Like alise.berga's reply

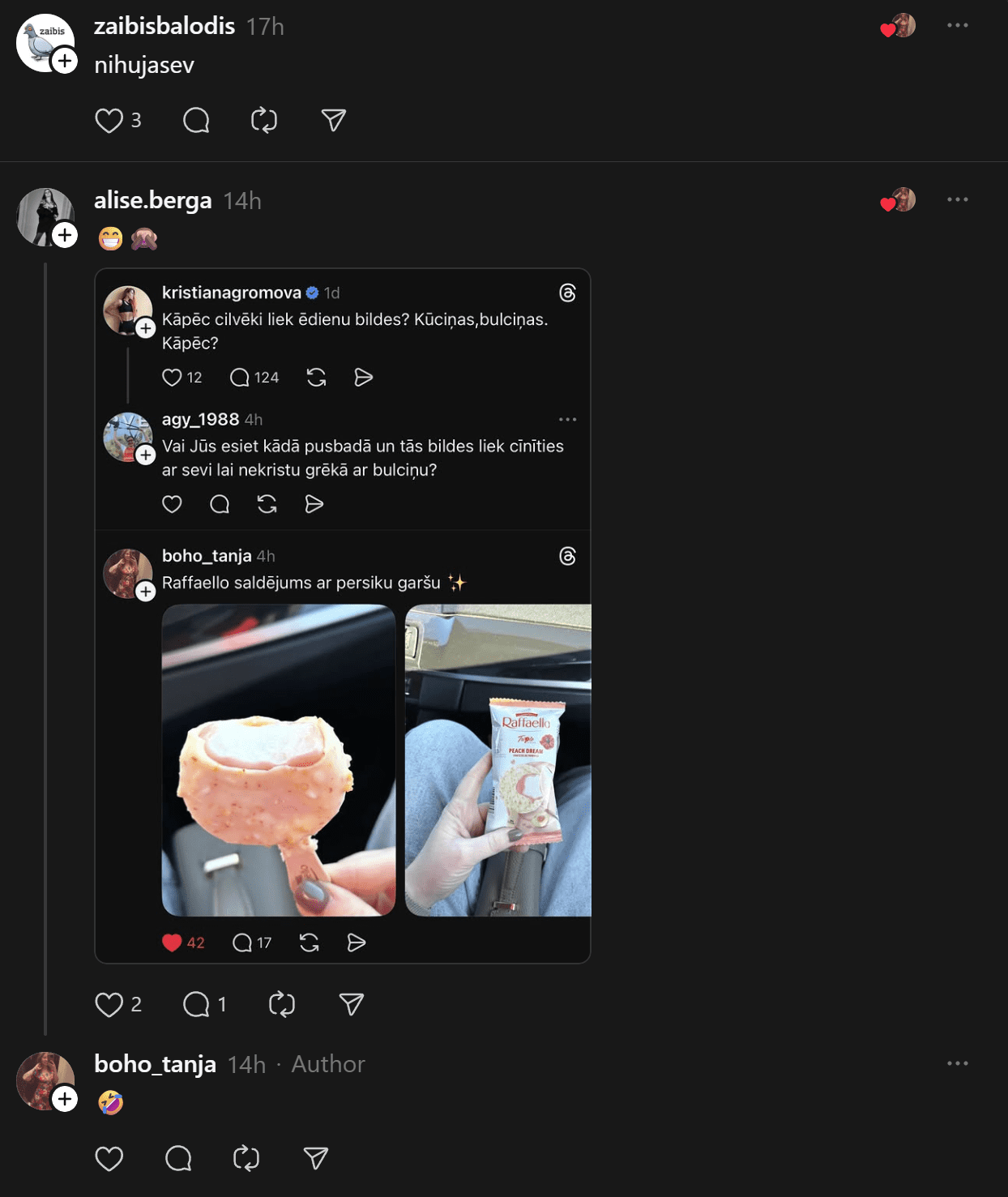pyautogui.click(x=109, y=1005)
